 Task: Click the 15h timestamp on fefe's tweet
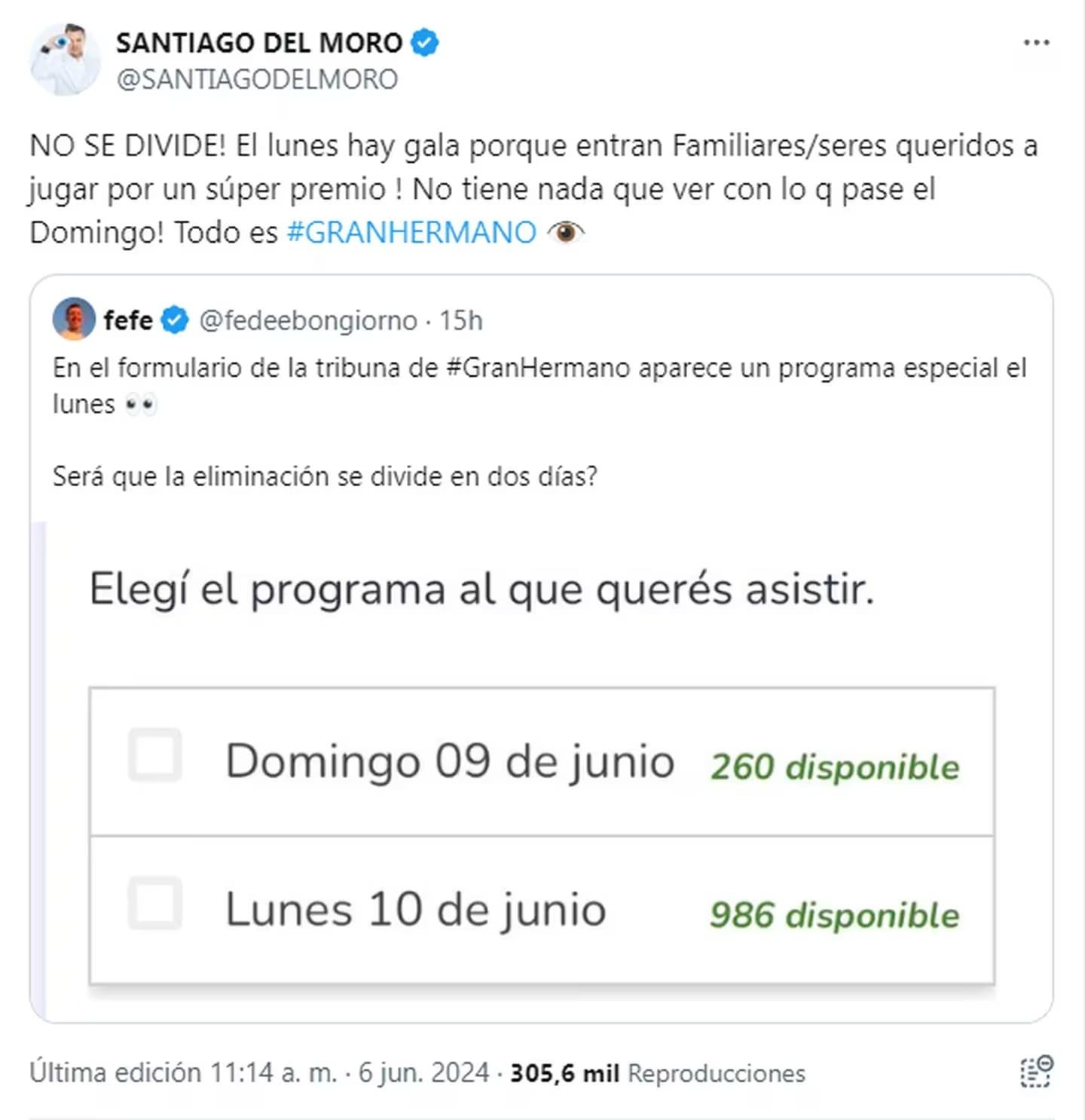pos(460,319)
